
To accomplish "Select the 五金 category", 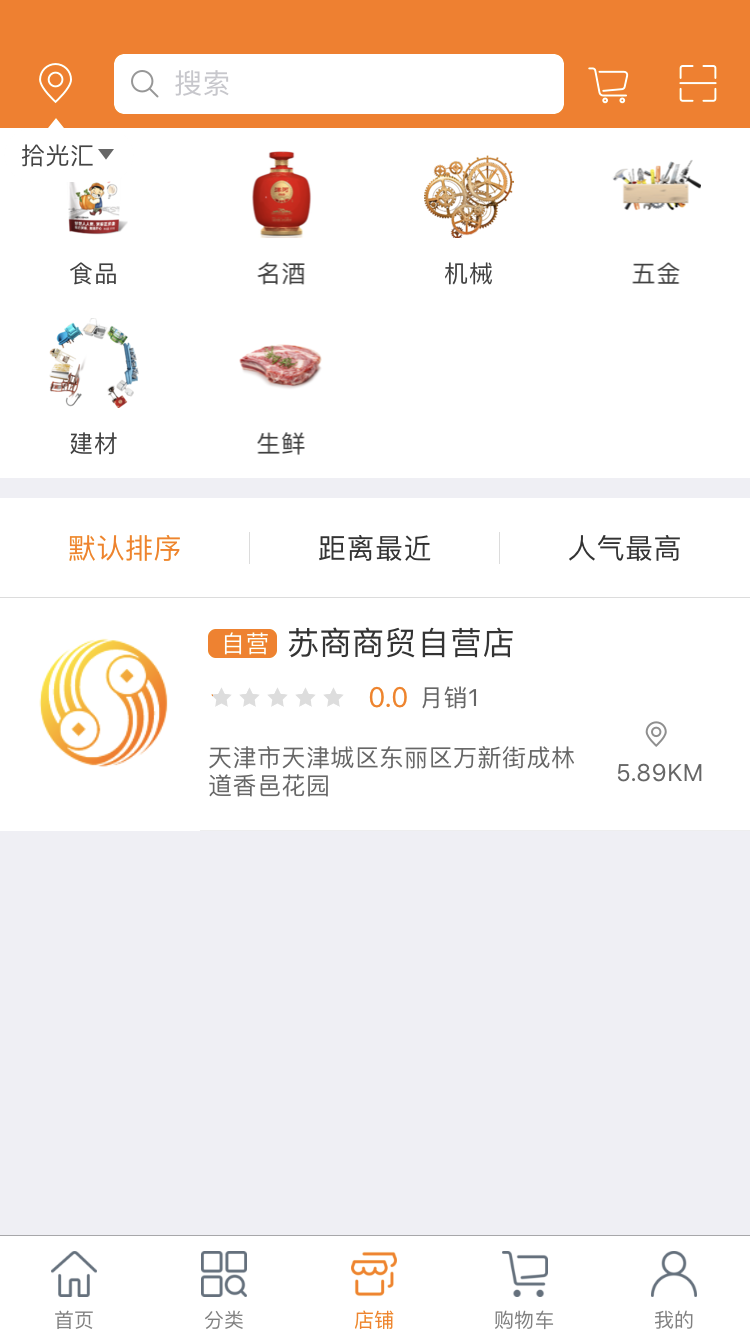I will [656, 222].
